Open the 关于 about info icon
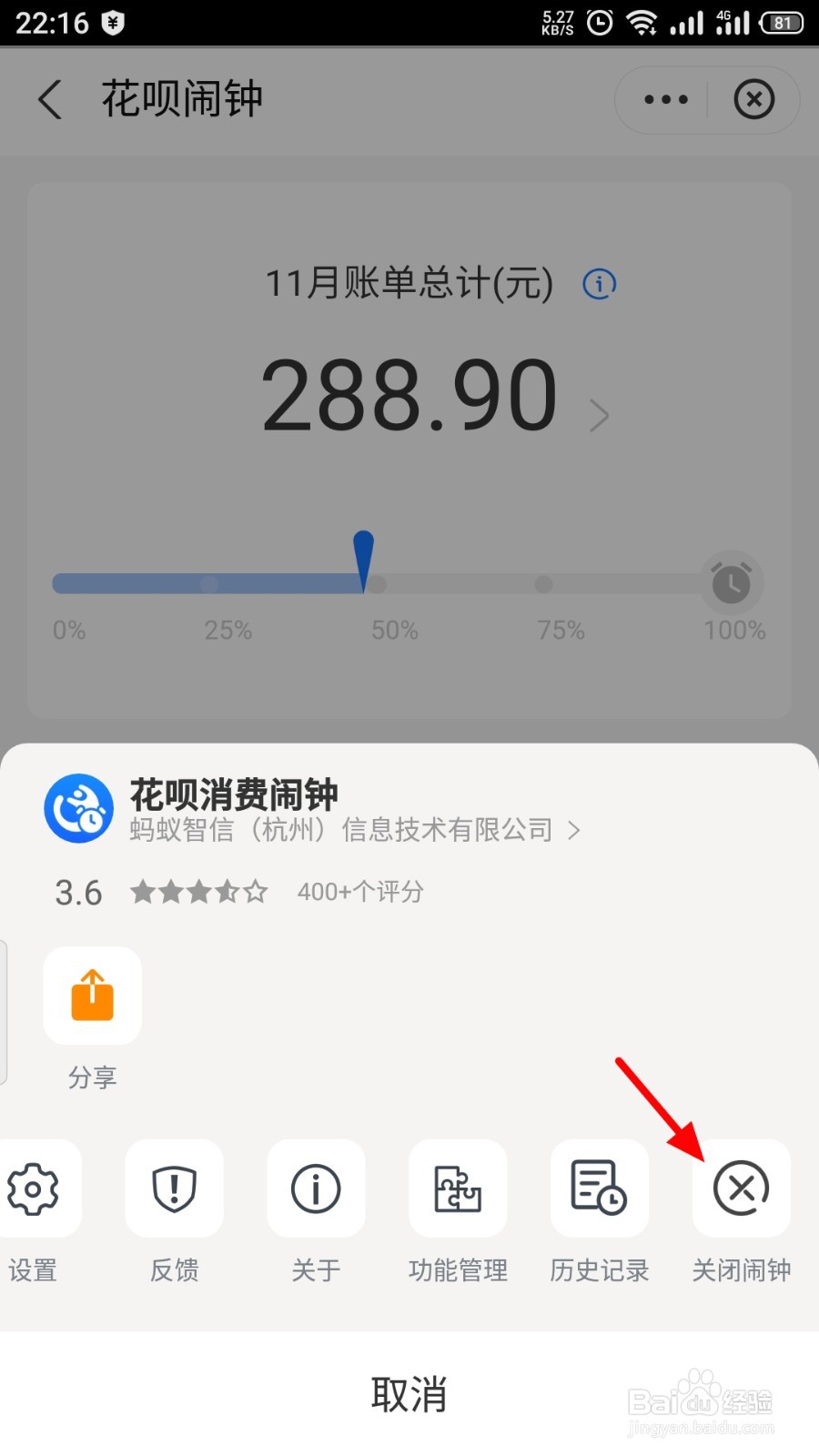This screenshot has height=1456, width=819. pyautogui.click(x=316, y=1189)
